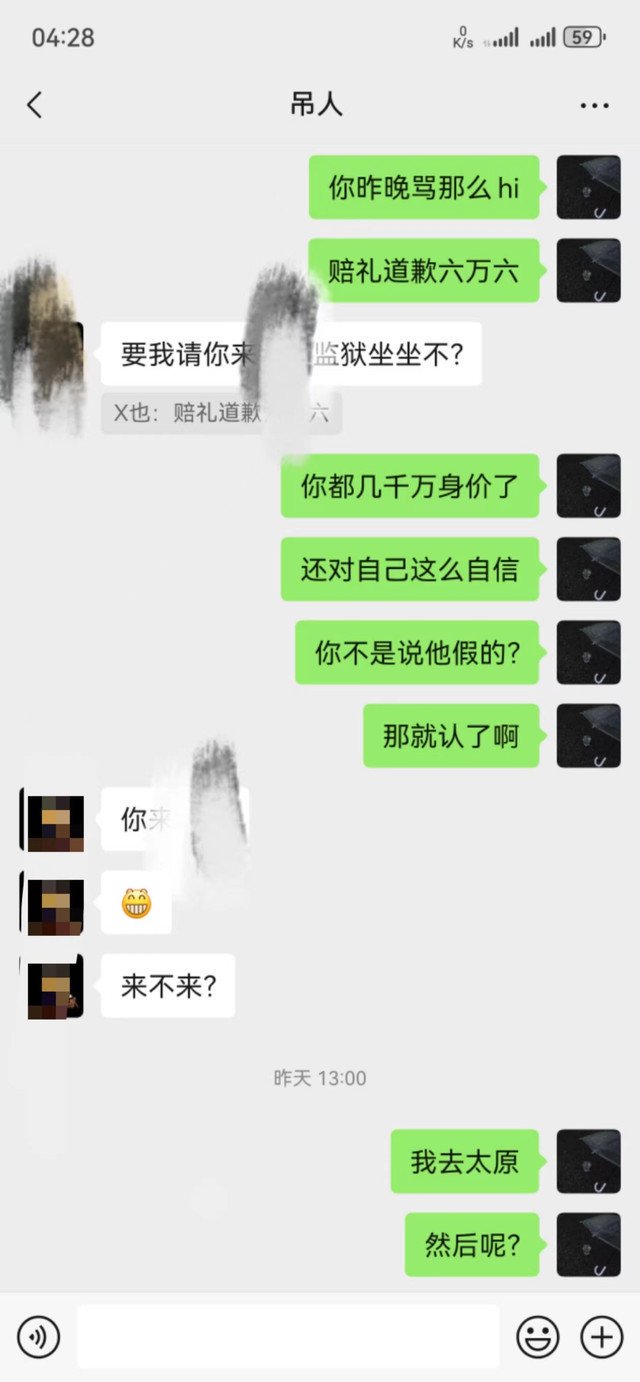Open the emoji sticker panel
The height and width of the screenshot is (1382, 640).
click(x=537, y=1337)
